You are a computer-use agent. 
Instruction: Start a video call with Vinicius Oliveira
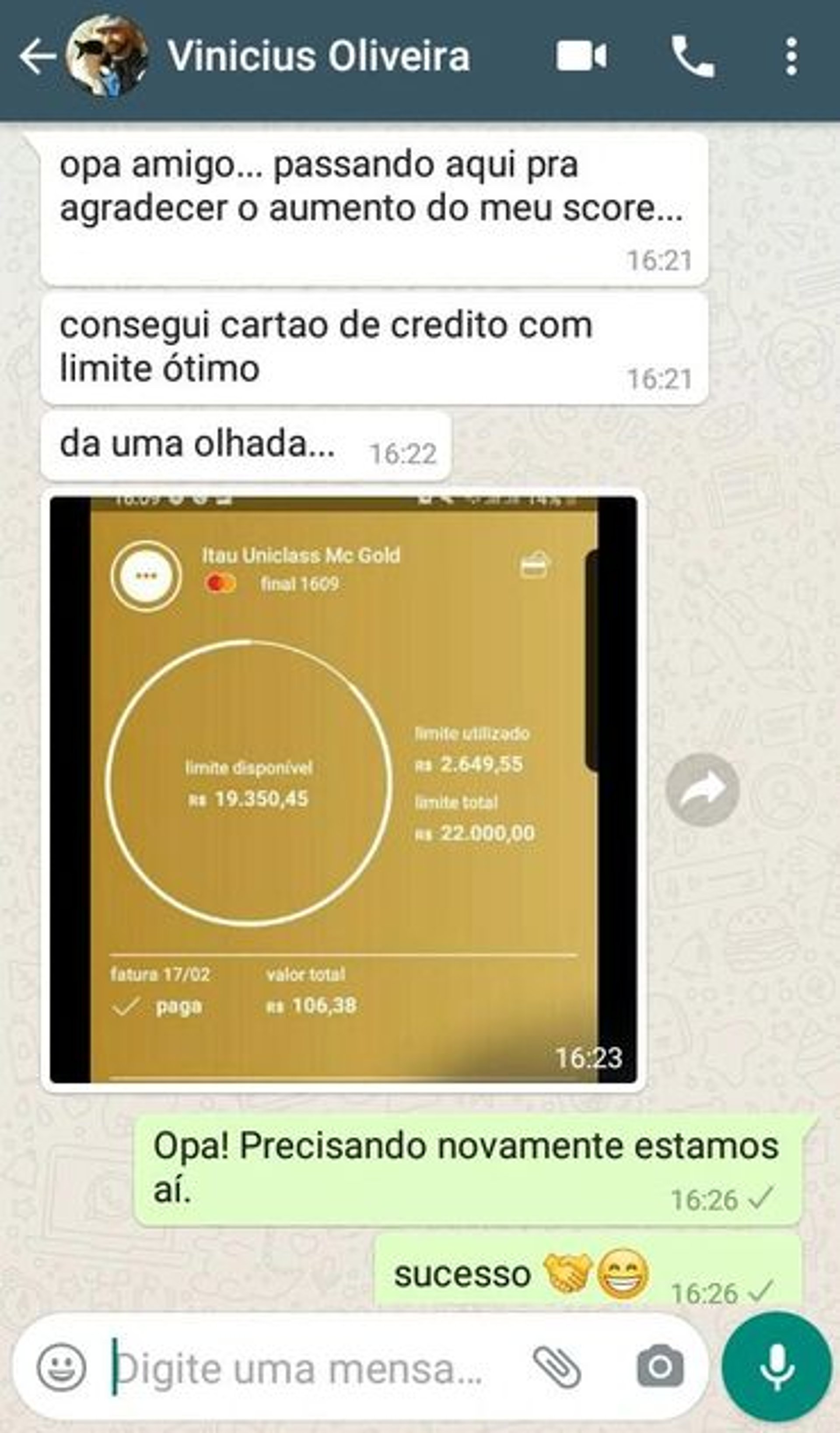click(x=581, y=56)
